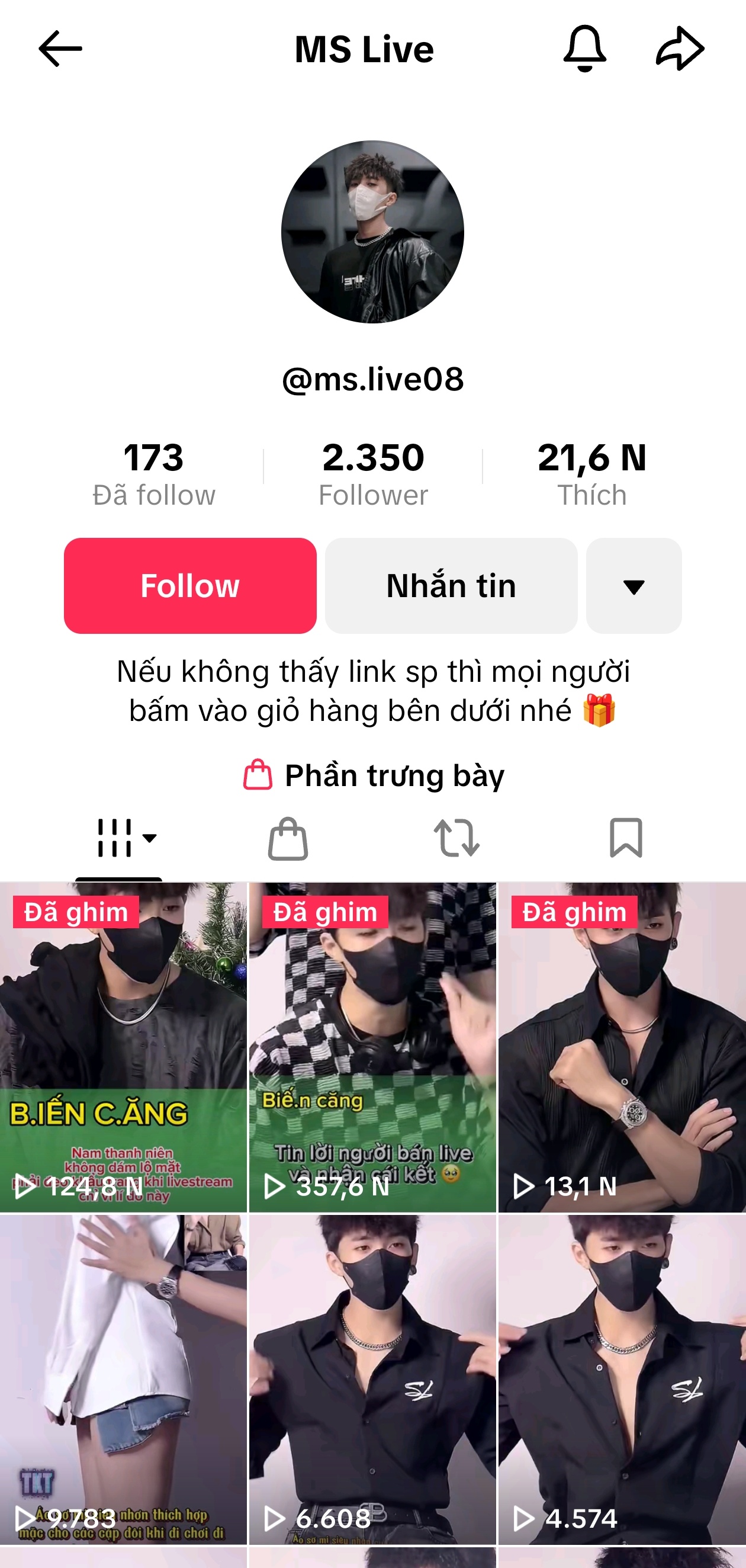Viewport: 746px width, 1568px height.
Task: Play the pinned video with 124,8 N views
Action: [124, 1047]
